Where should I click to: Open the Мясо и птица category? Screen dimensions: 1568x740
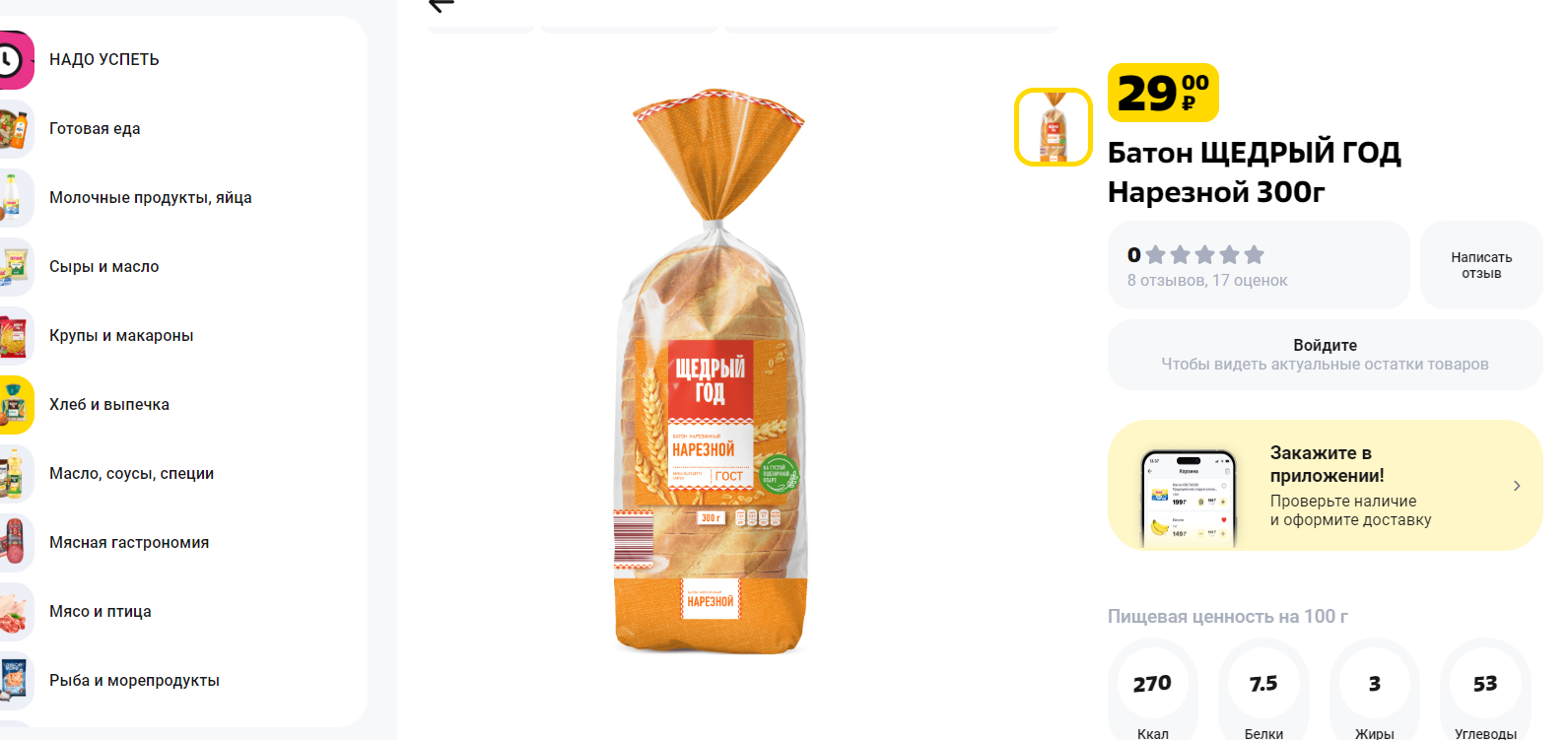[100, 612]
